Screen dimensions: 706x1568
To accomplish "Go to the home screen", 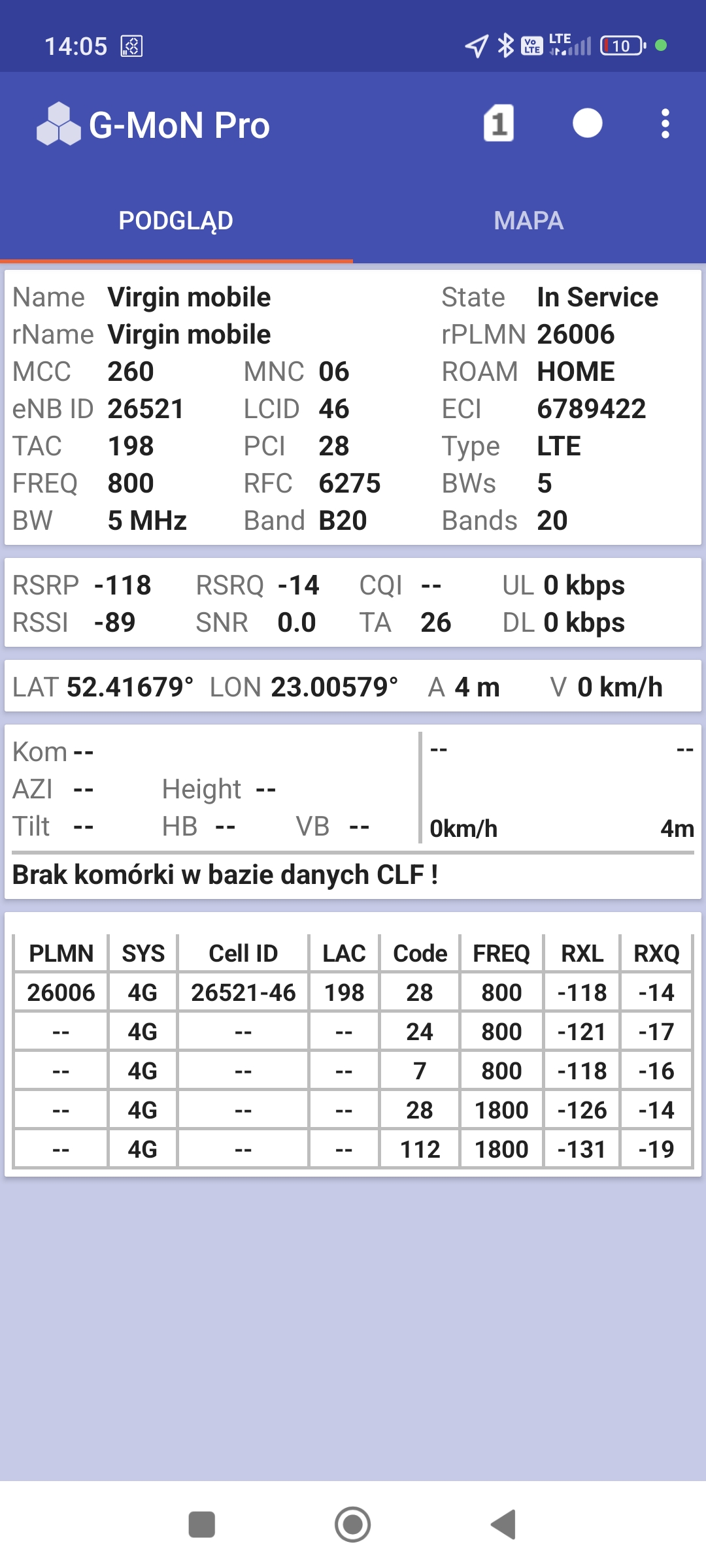I will coord(352,1525).
